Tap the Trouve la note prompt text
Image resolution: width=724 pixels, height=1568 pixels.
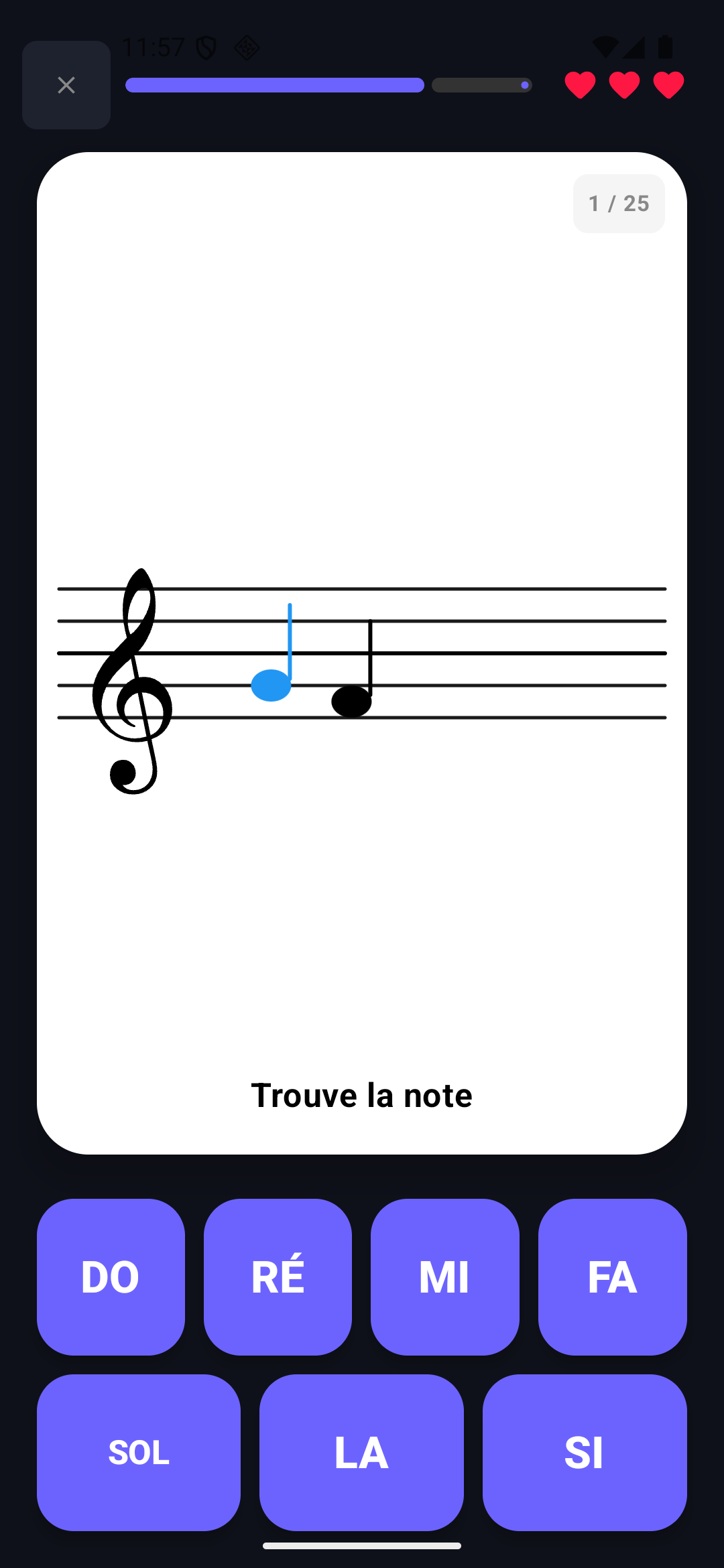pyautogui.click(x=361, y=1095)
